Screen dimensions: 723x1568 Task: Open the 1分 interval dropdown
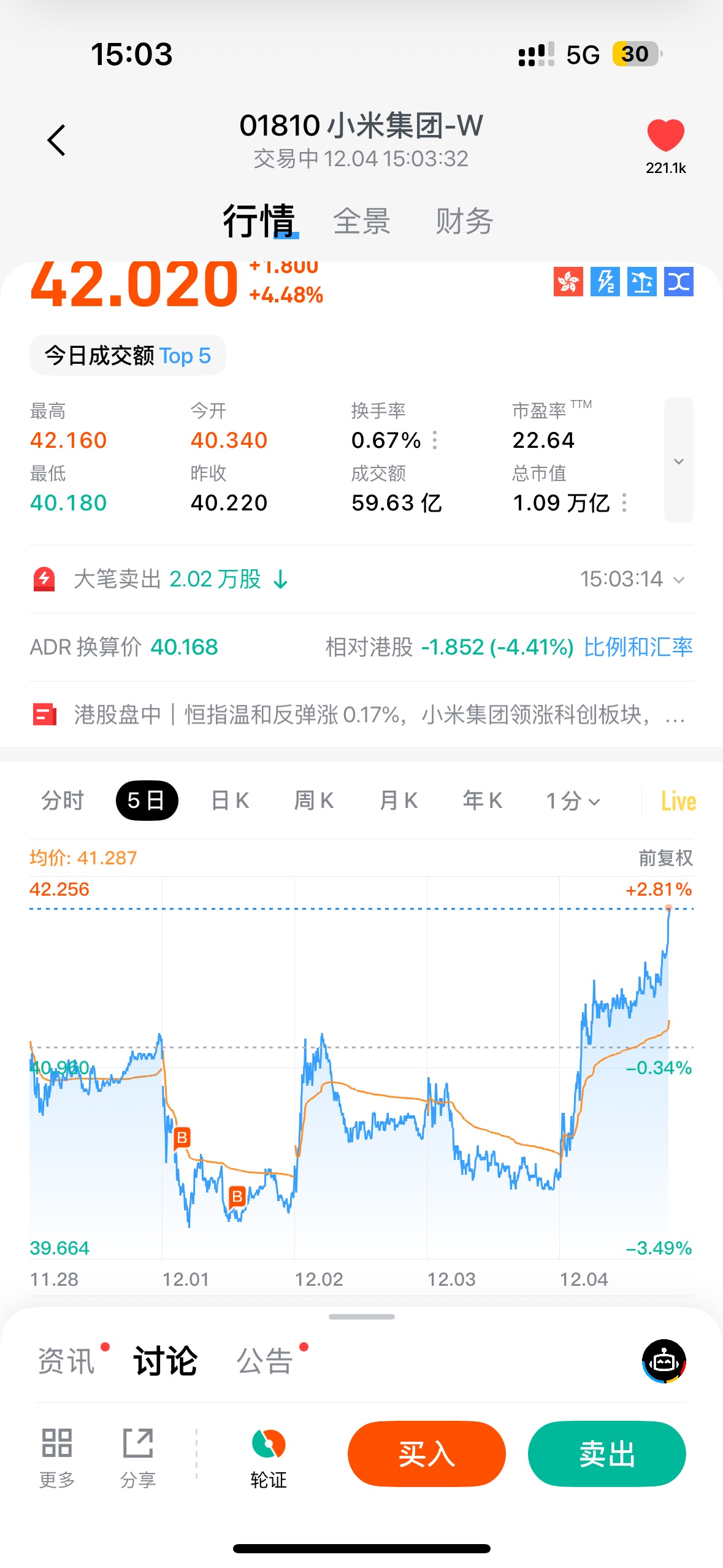tap(573, 801)
